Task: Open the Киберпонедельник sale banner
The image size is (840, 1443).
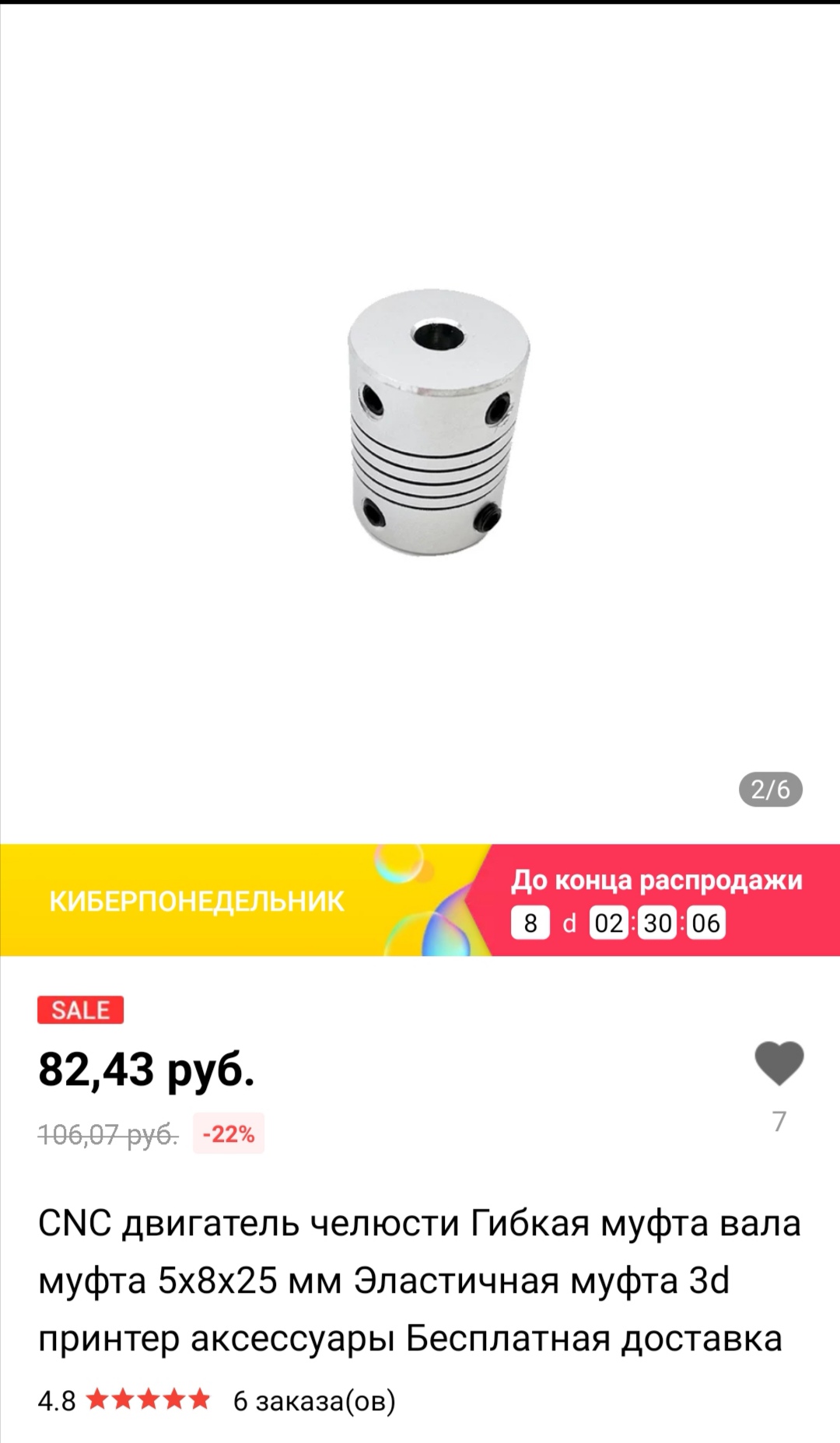Action: coord(198,901)
